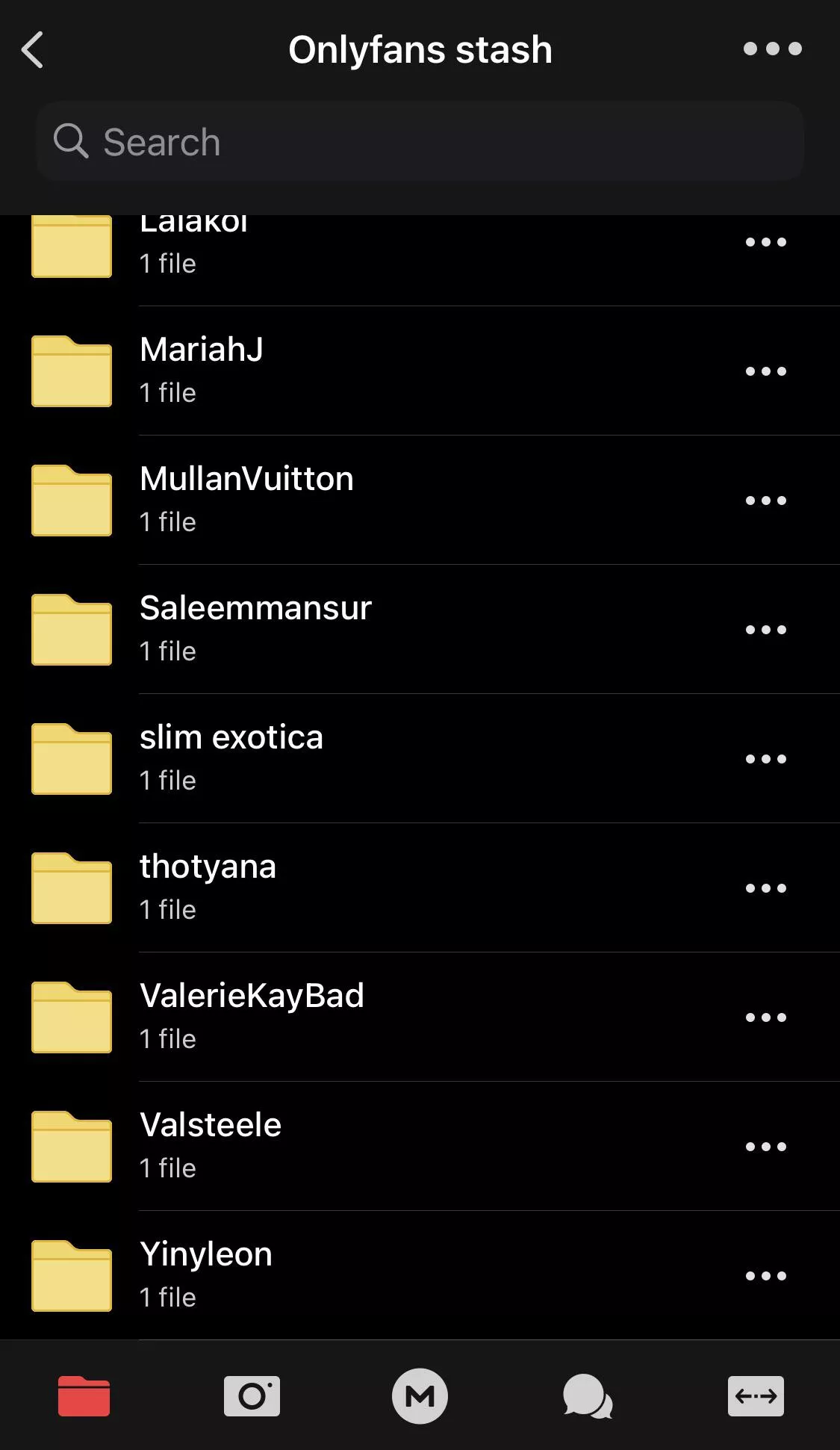Switch to the chat tab
840x1450 pixels.
588,1395
